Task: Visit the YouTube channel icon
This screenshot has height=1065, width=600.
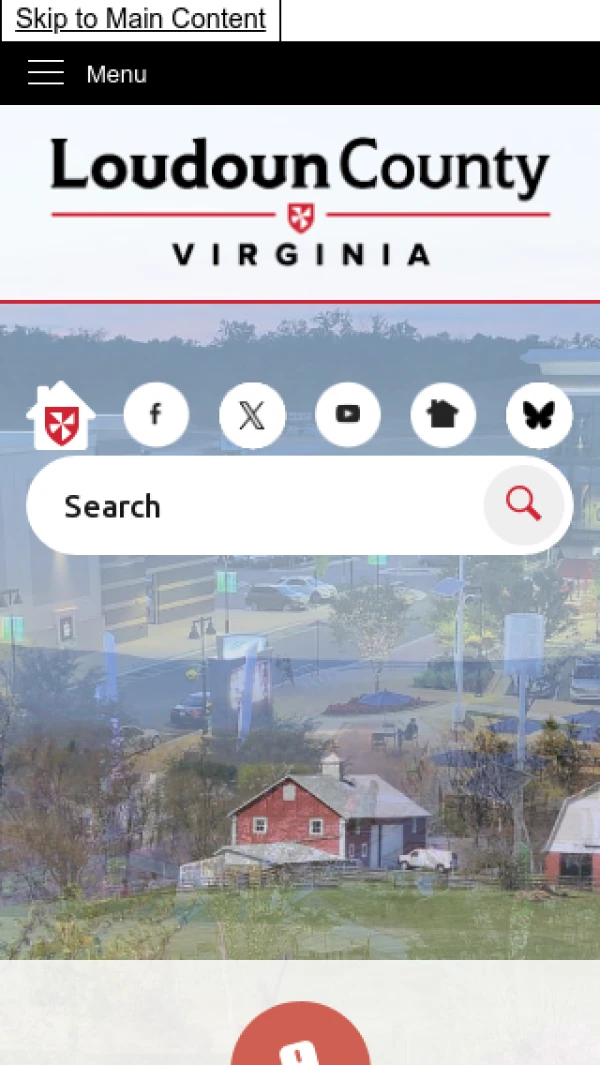Action: (347, 414)
